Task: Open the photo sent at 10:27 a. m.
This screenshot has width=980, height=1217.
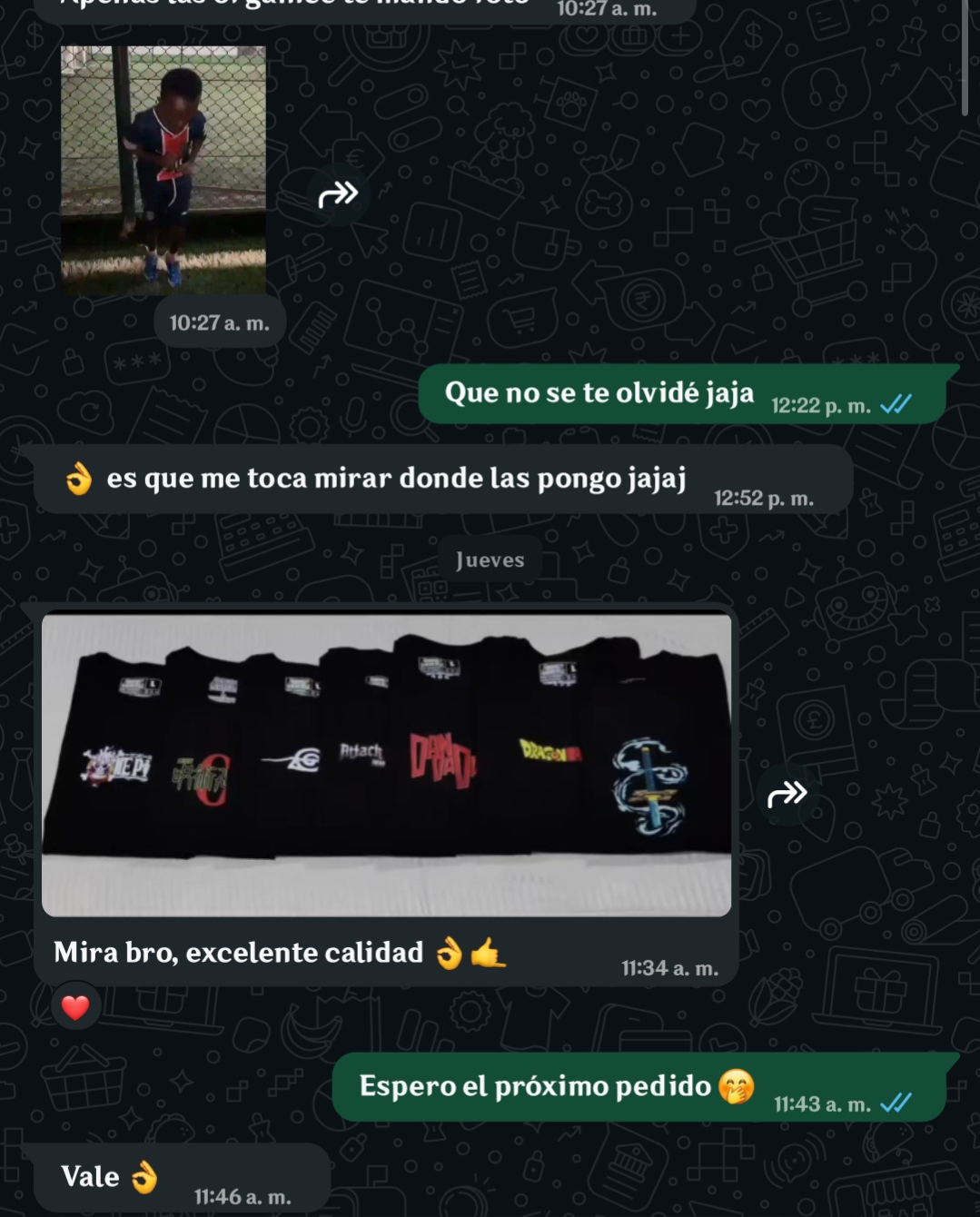Action: (163, 170)
